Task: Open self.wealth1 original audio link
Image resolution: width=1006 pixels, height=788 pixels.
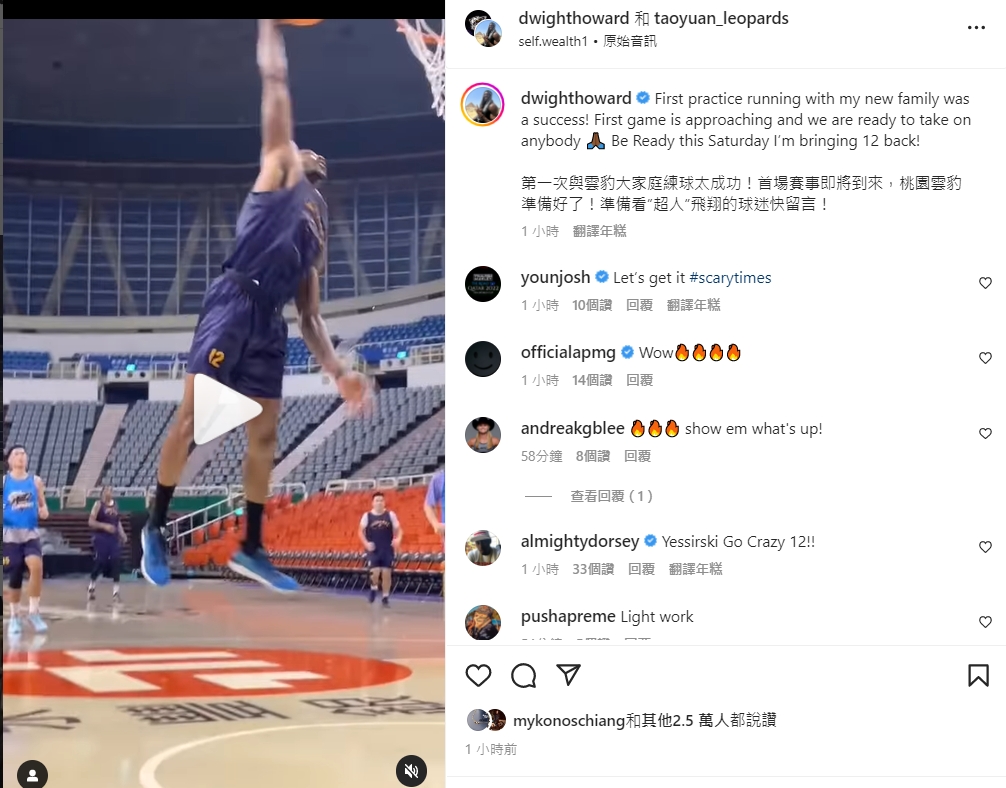Action: [x=553, y=41]
